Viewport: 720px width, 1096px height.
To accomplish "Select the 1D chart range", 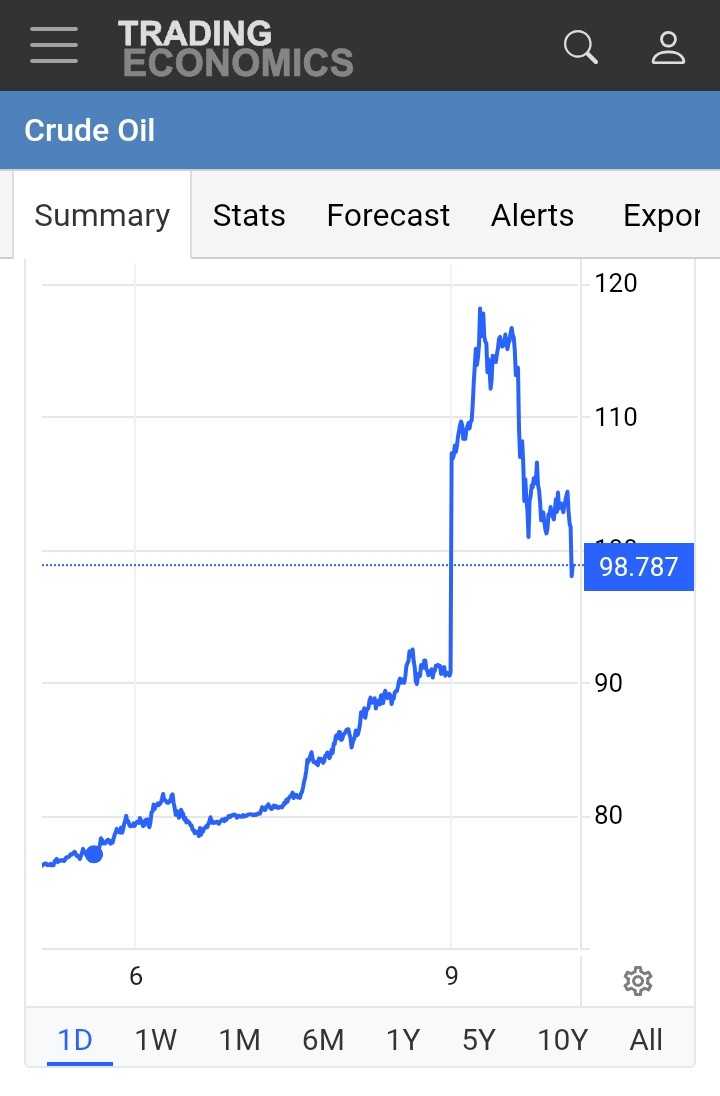I will (75, 1040).
